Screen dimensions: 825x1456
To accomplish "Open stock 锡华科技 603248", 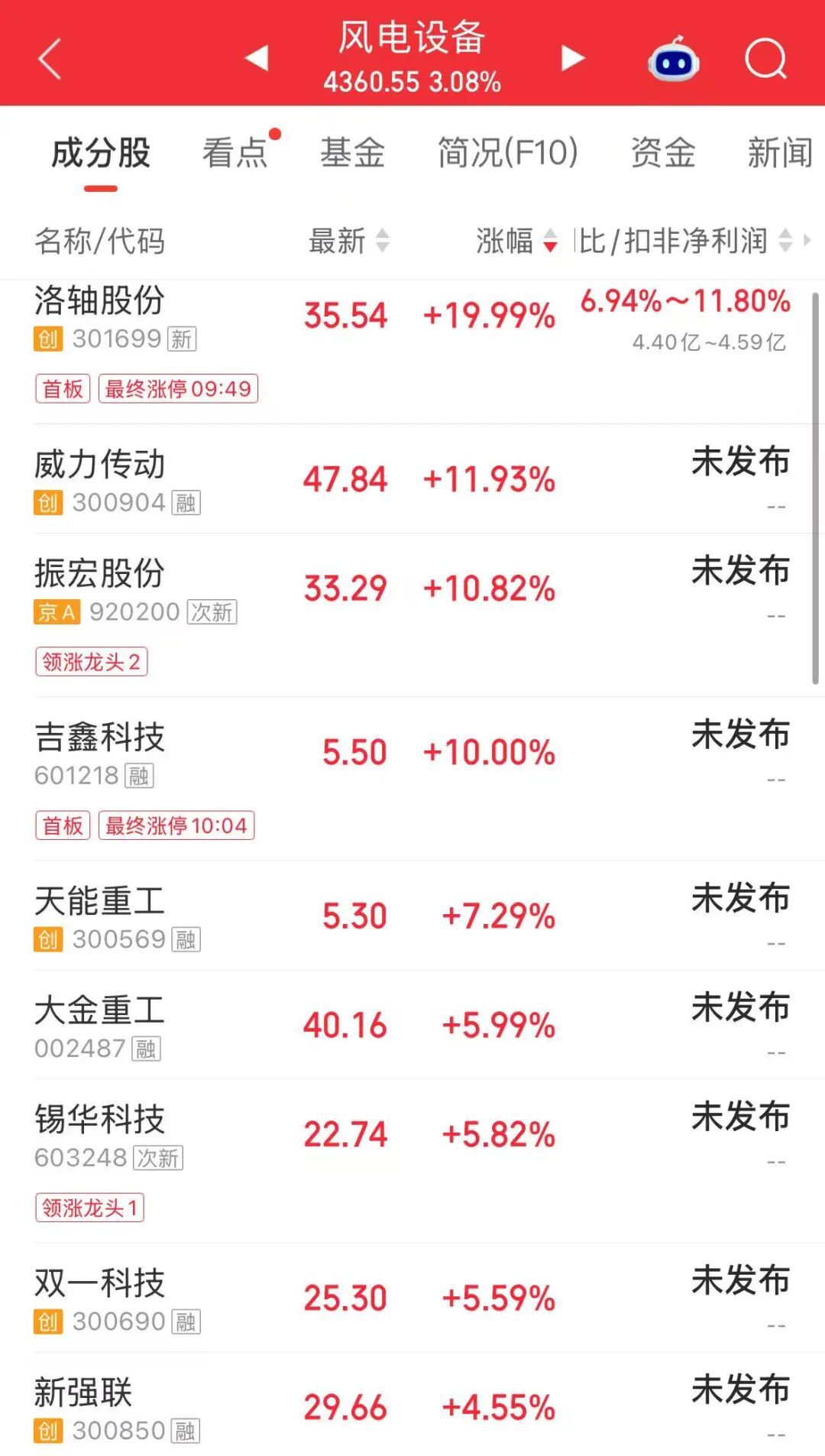I will (412, 1161).
